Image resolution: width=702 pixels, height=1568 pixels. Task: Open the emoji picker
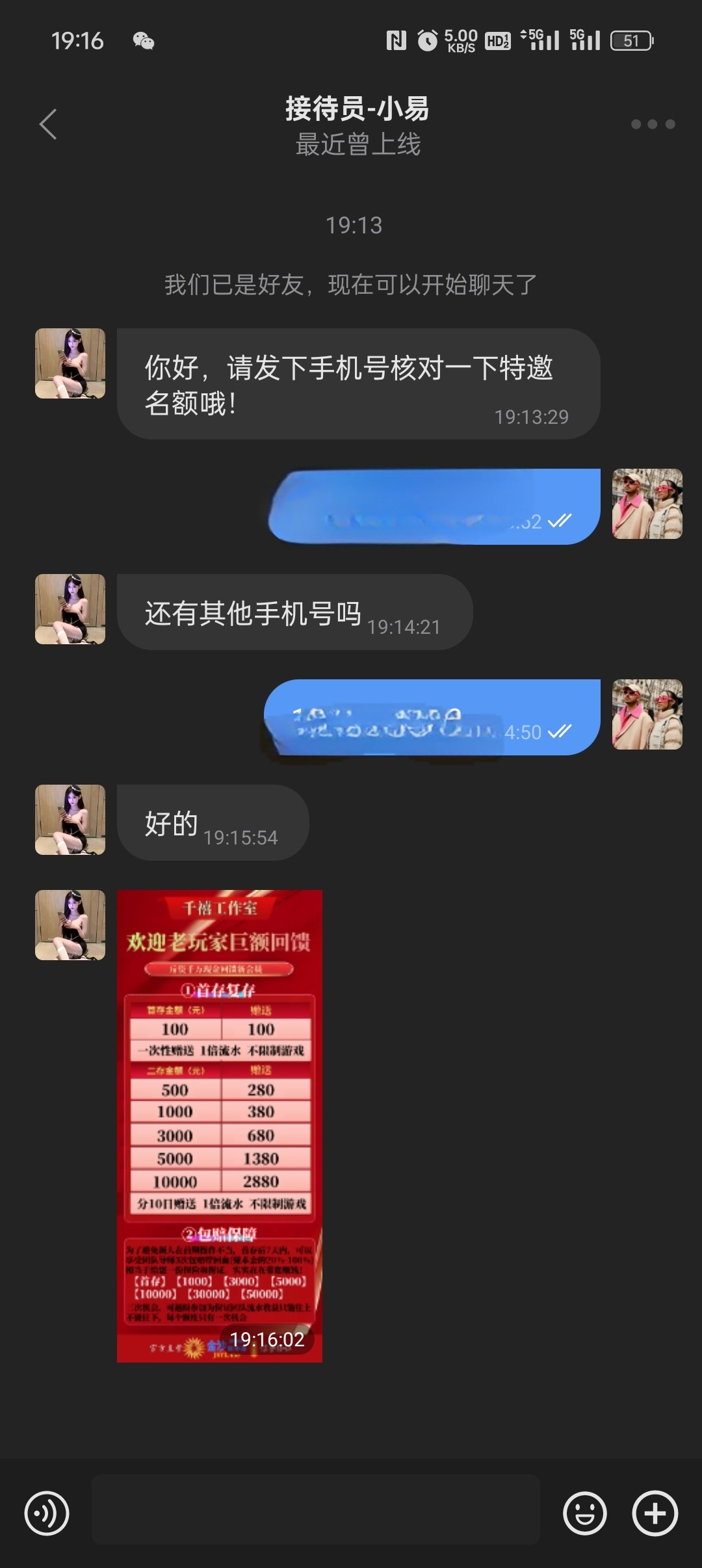pyautogui.click(x=584, y=1513)
